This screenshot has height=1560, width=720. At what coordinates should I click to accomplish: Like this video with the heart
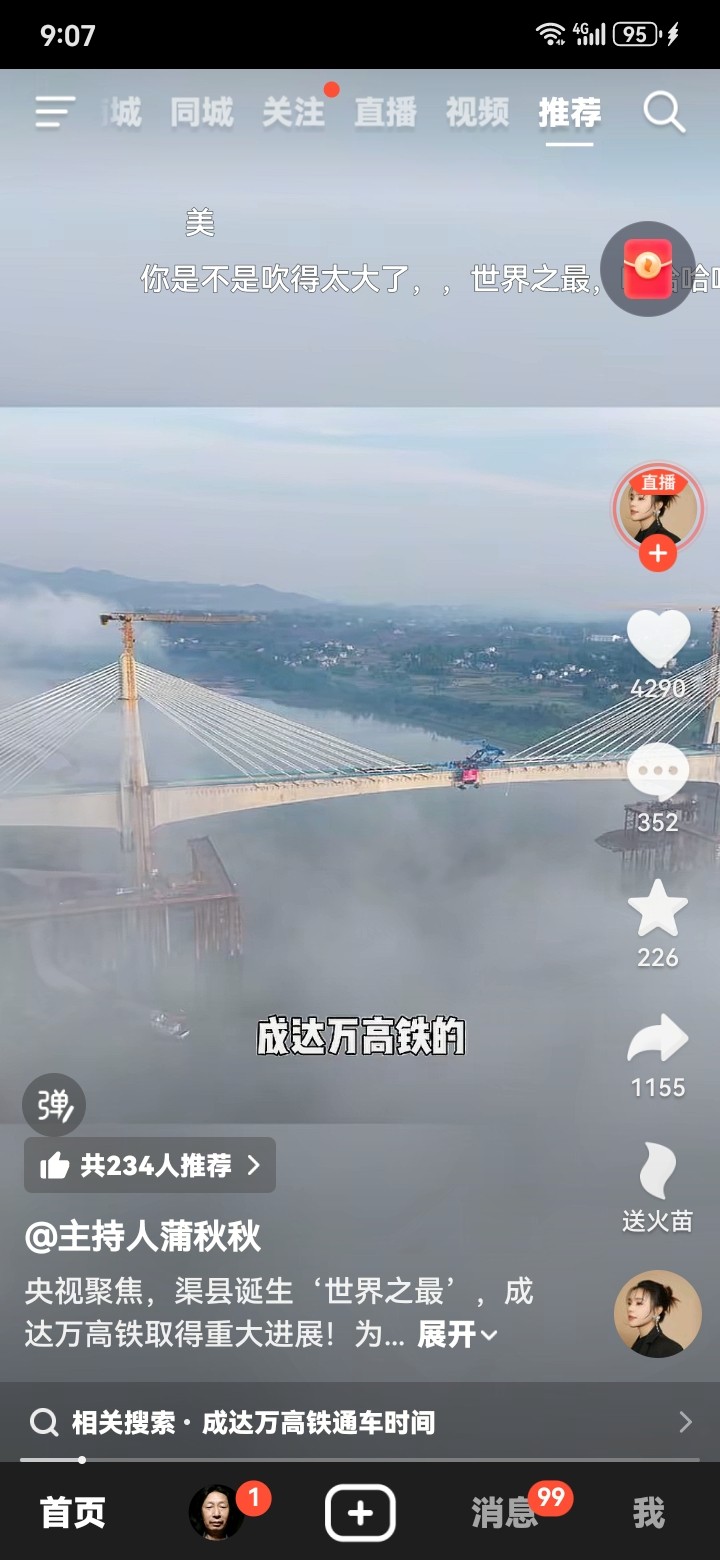pos(658,640)
